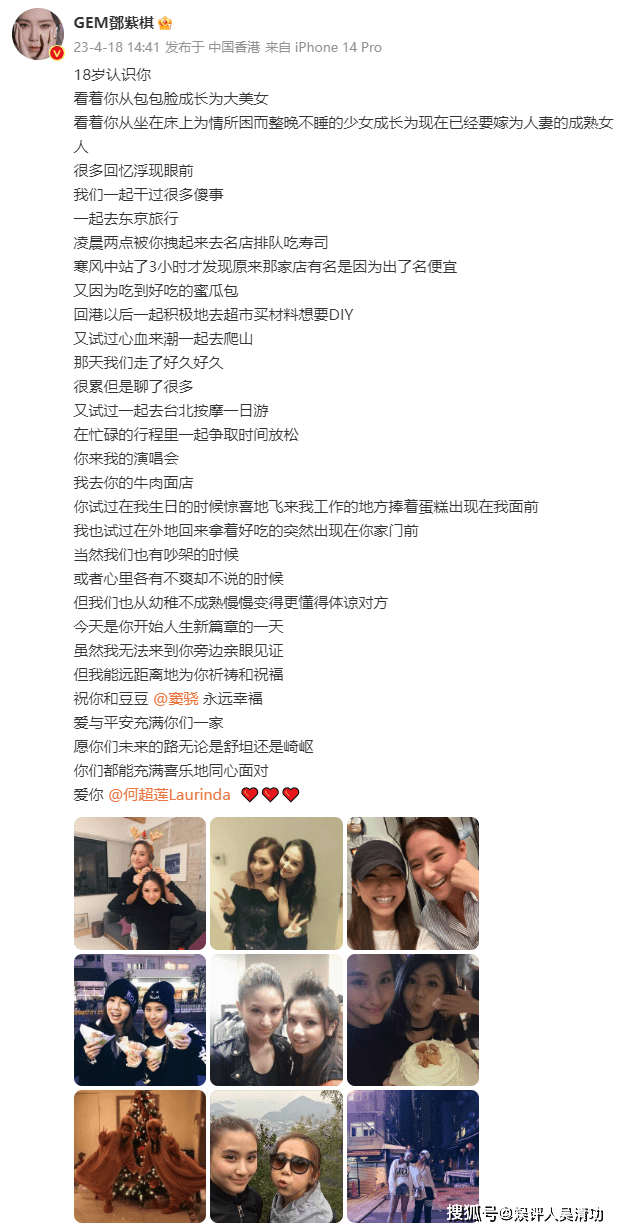This screenshot has height=1231, width=618.
Task: Enlarge the photo with the black cap
Action: [x=413, y=883]
